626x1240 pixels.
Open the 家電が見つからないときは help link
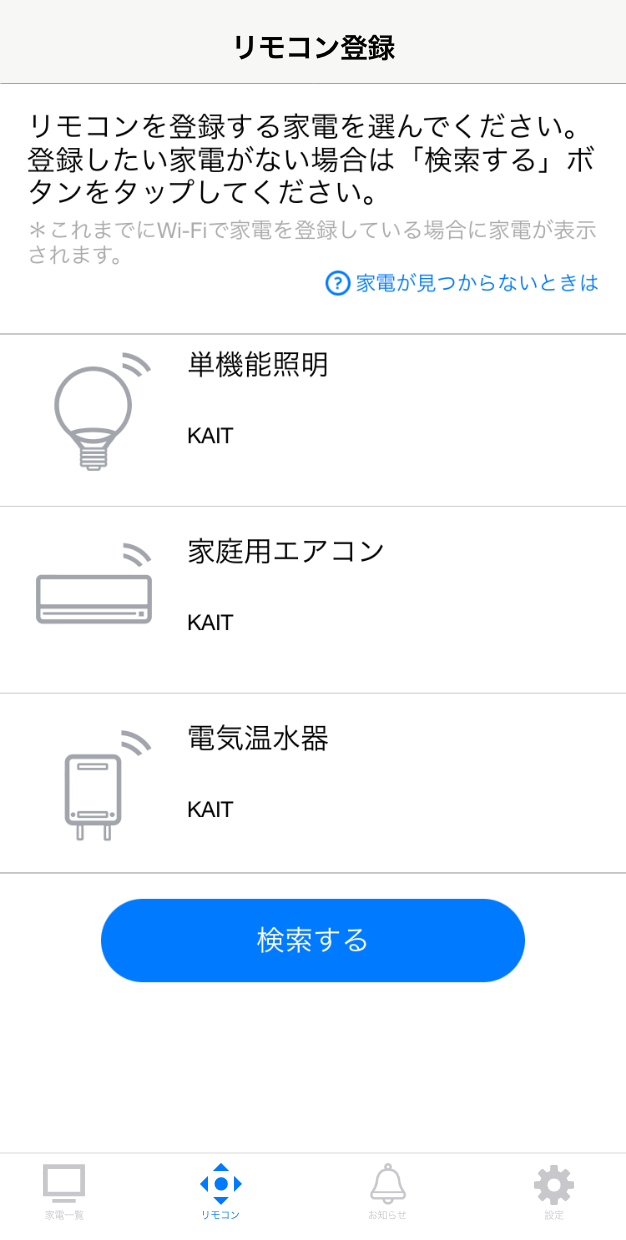pos(462,283)
